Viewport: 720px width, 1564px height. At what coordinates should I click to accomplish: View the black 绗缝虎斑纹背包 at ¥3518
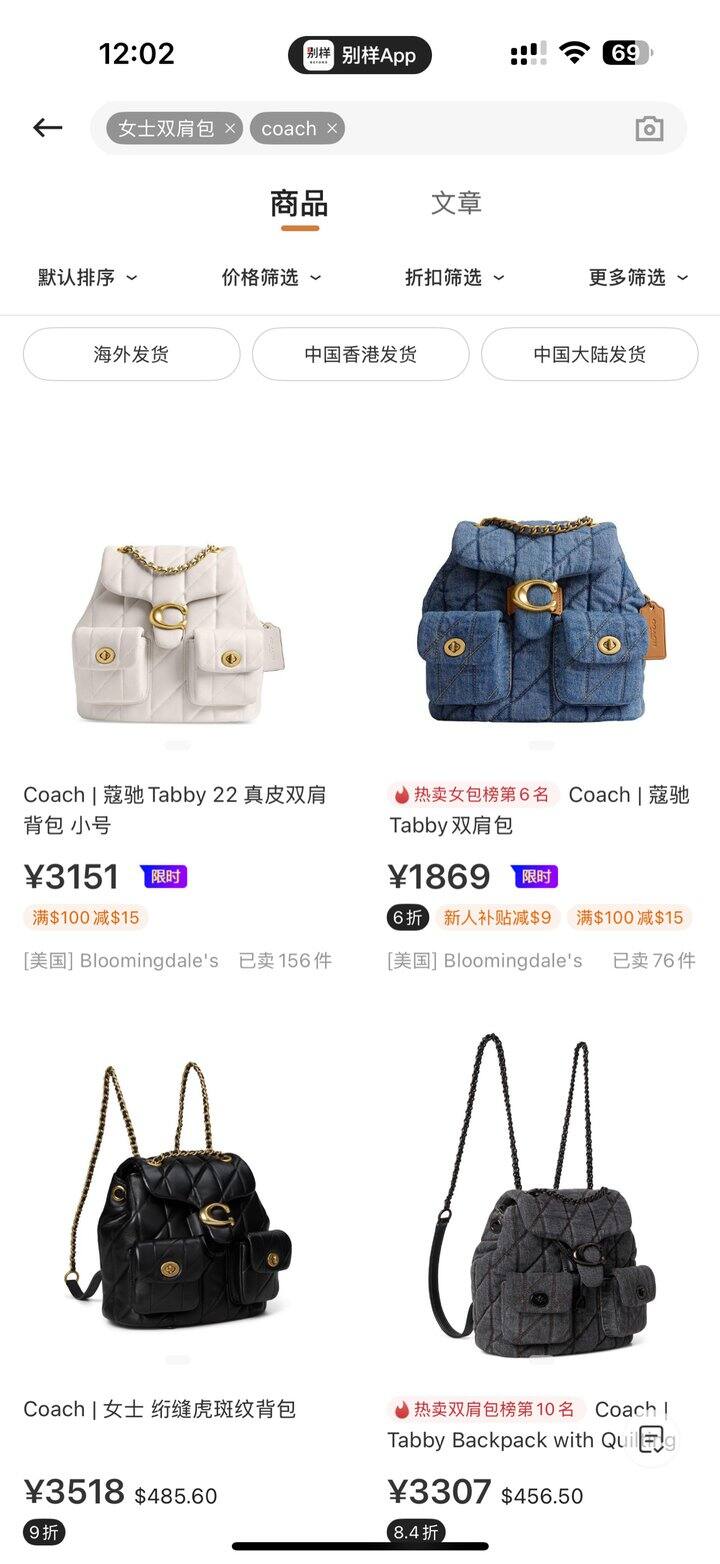pyautogui.click(x=177, y=1200)
